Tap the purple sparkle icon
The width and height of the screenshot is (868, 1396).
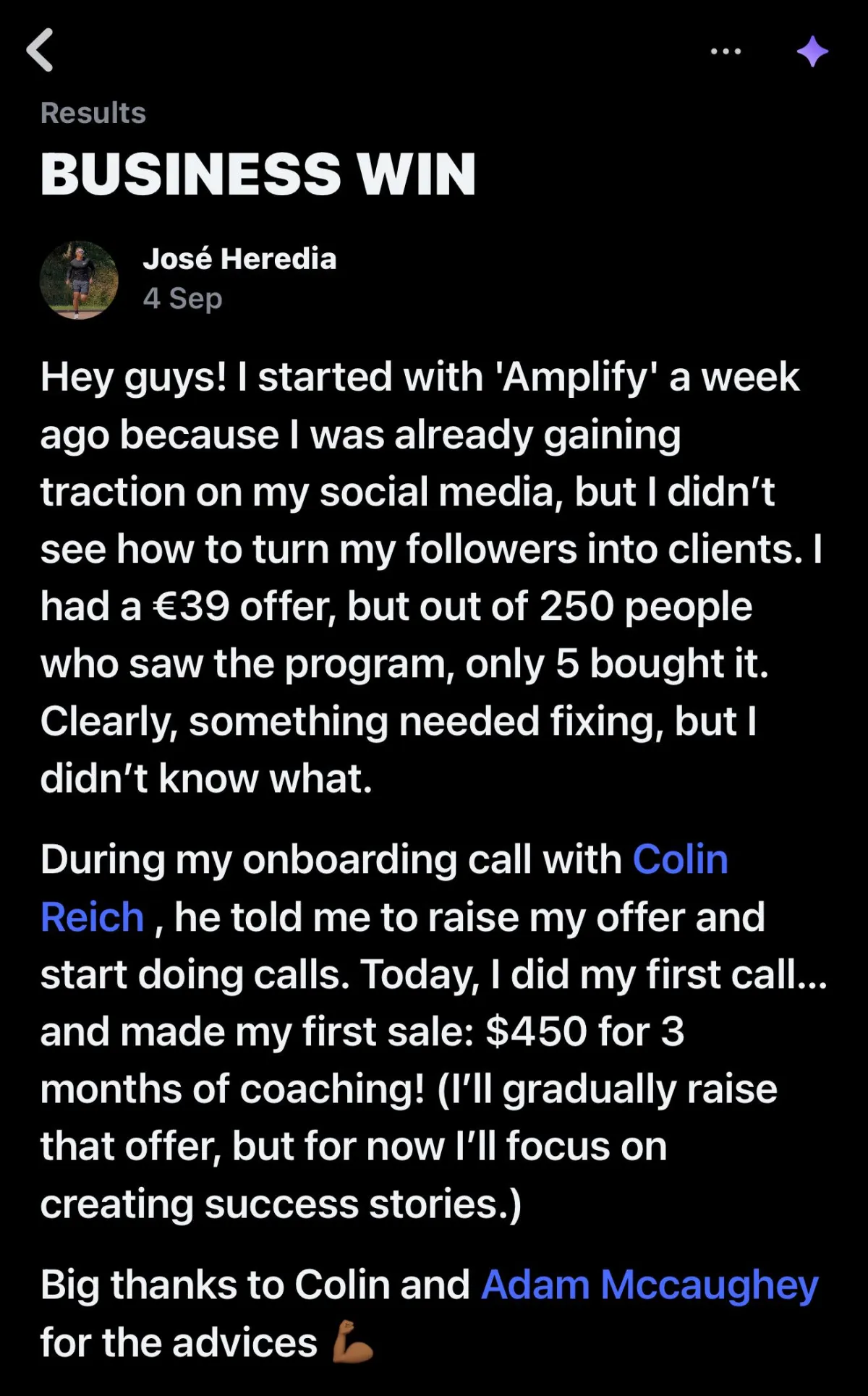pyautogui.click(x=812, y=51)
